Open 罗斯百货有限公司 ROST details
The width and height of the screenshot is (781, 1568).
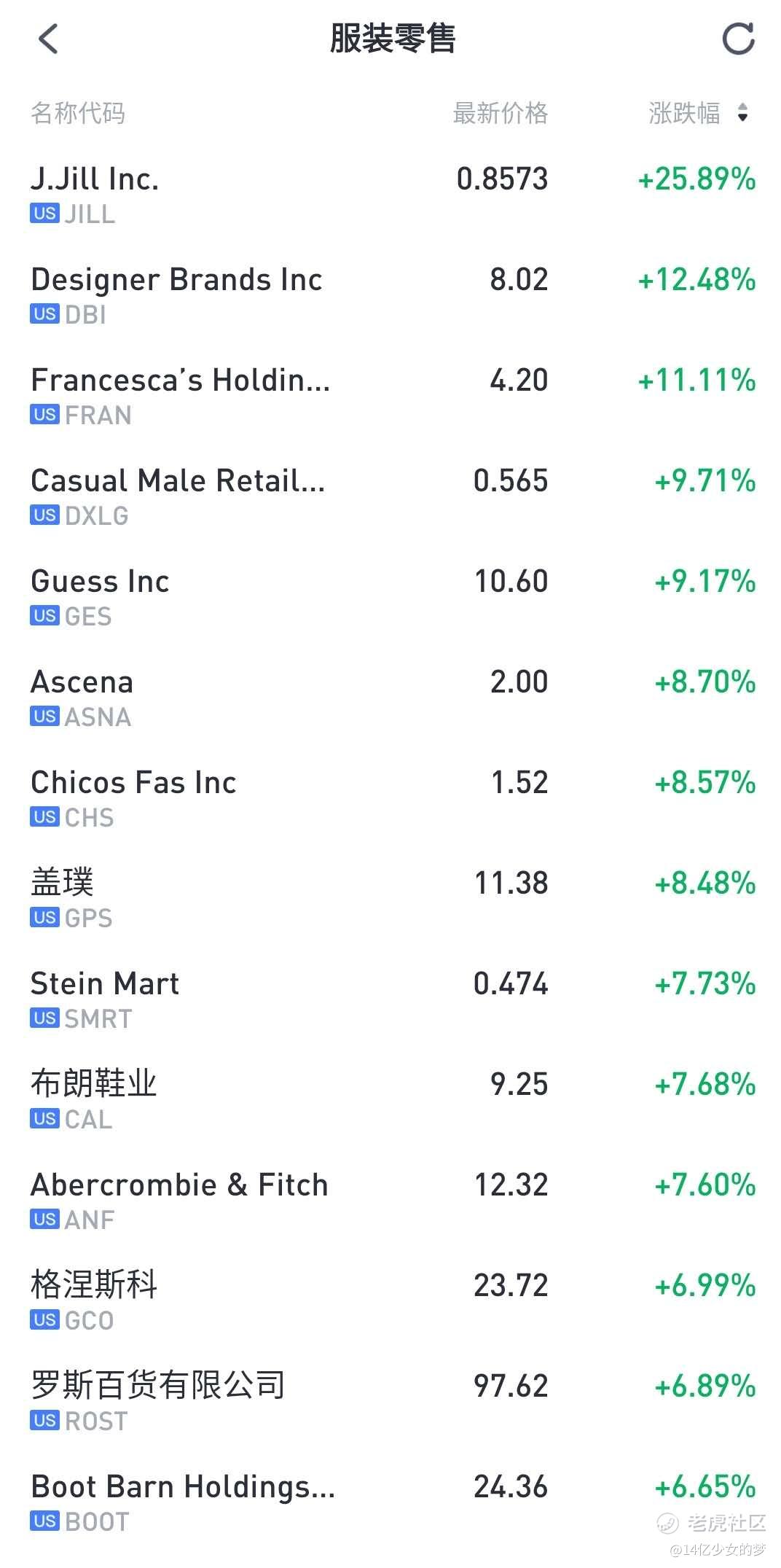click(x=390, y=1402)
